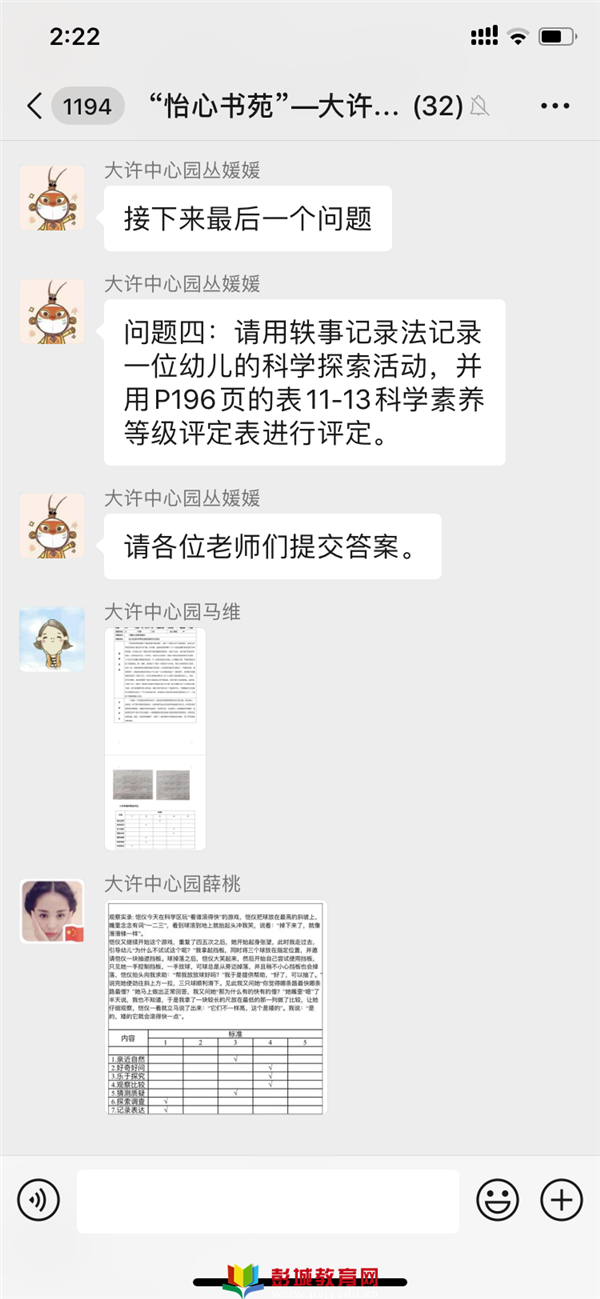Switch to voice message input
Viewport: 600px width, 1299px height.
pos(38,1199)
